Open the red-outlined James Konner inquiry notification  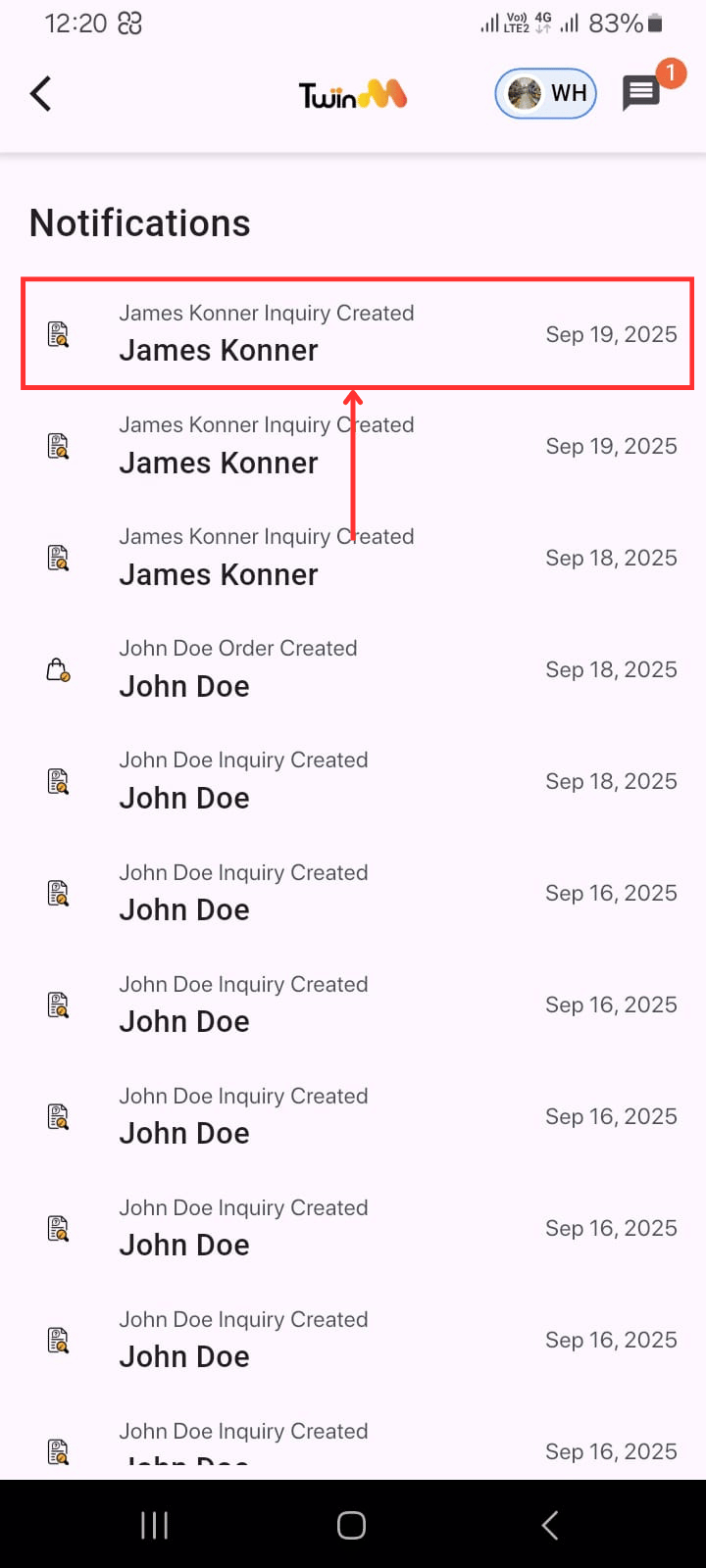click(x=357, y=333)
